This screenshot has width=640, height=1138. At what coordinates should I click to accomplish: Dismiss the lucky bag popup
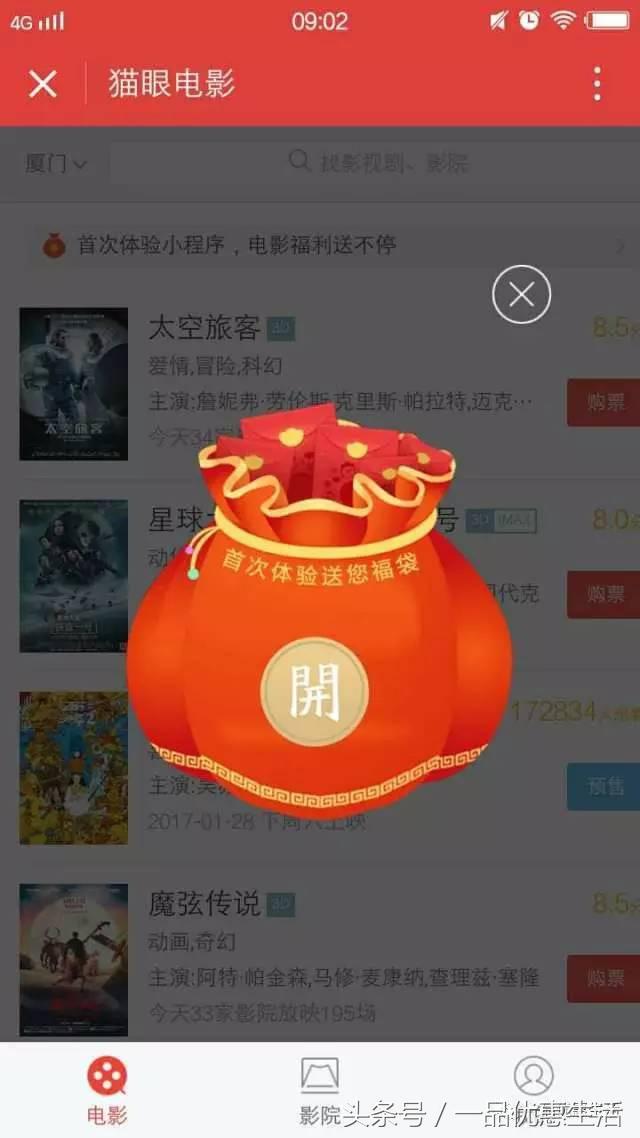click(x=521, y=295)
